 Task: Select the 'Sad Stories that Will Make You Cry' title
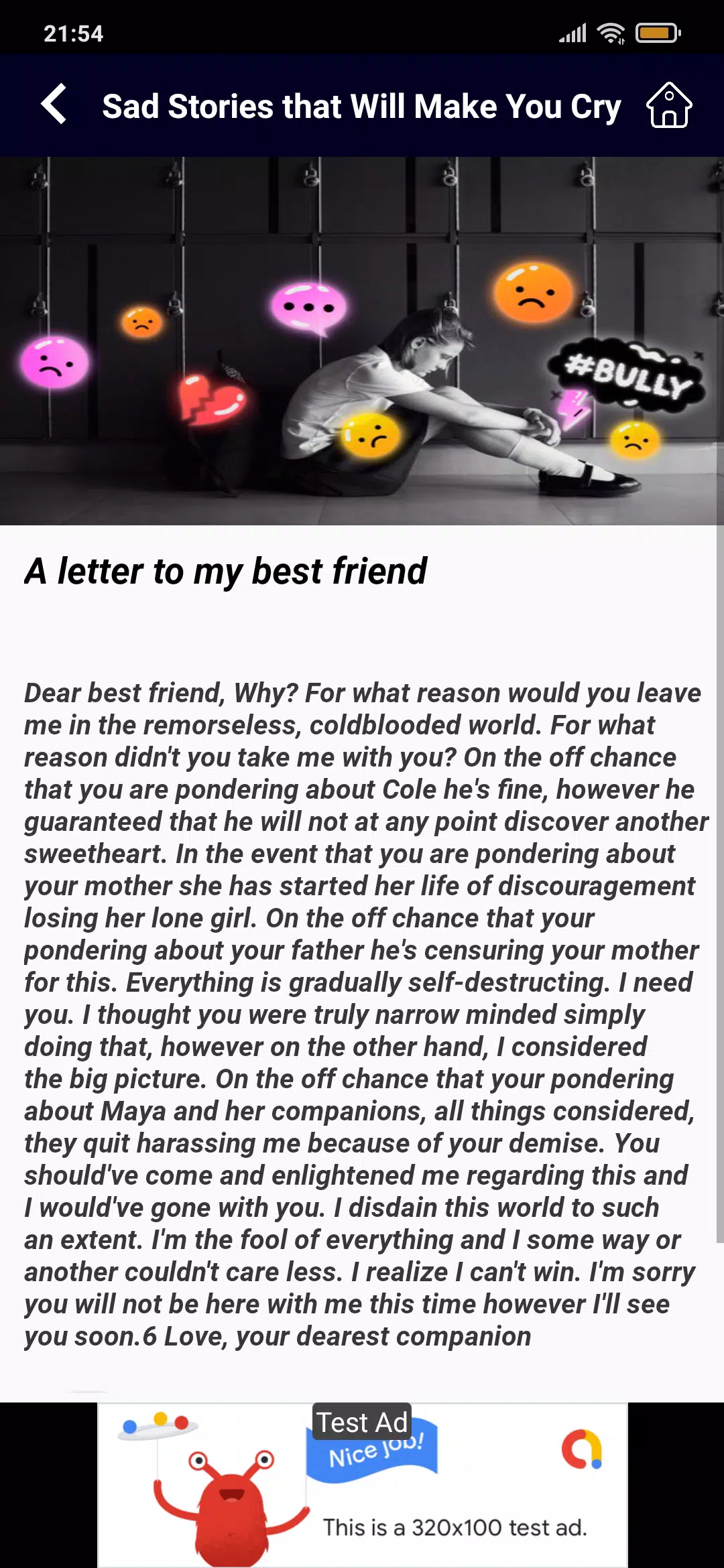tap(361, 106)
